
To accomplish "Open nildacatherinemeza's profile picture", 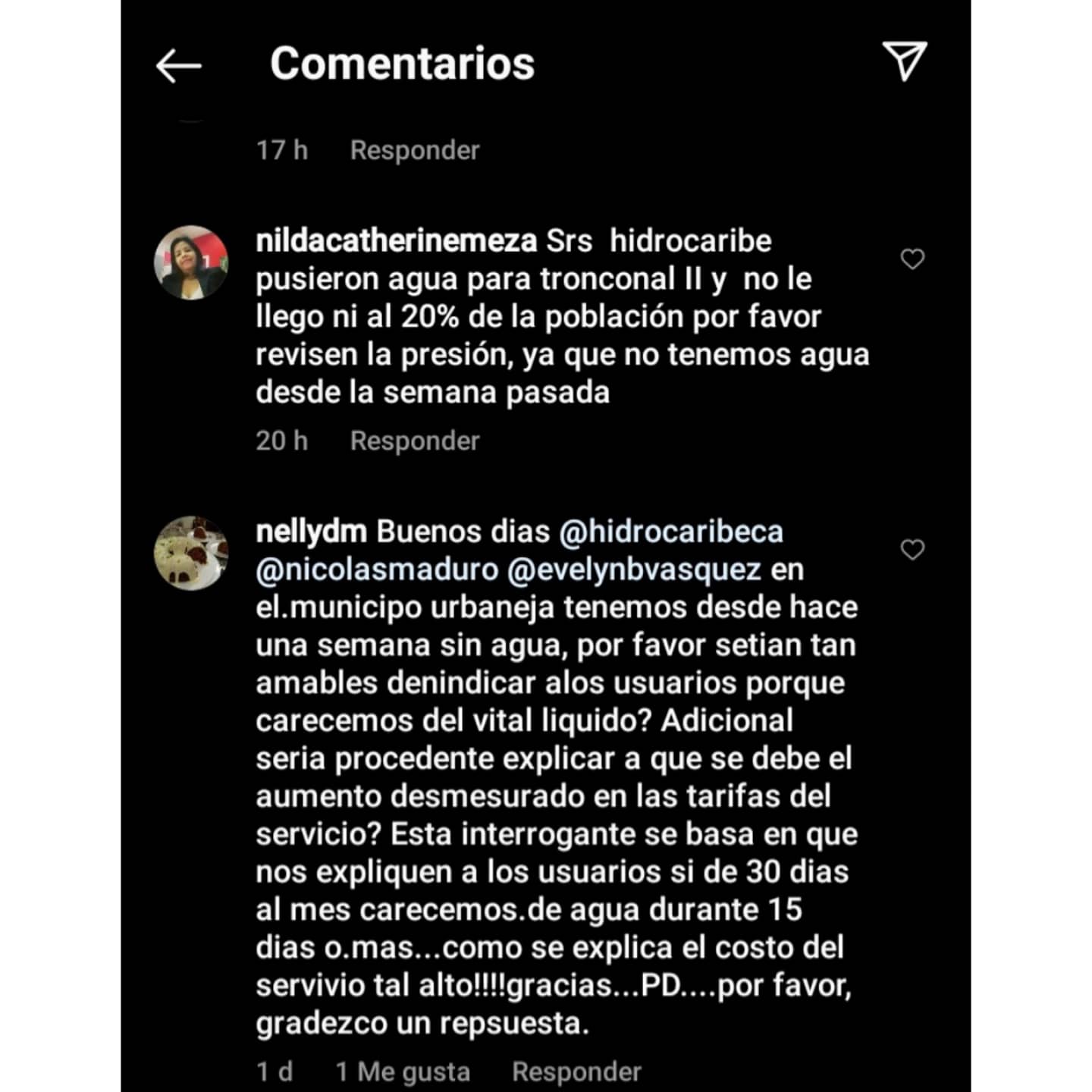I will (x=191, y=262).
